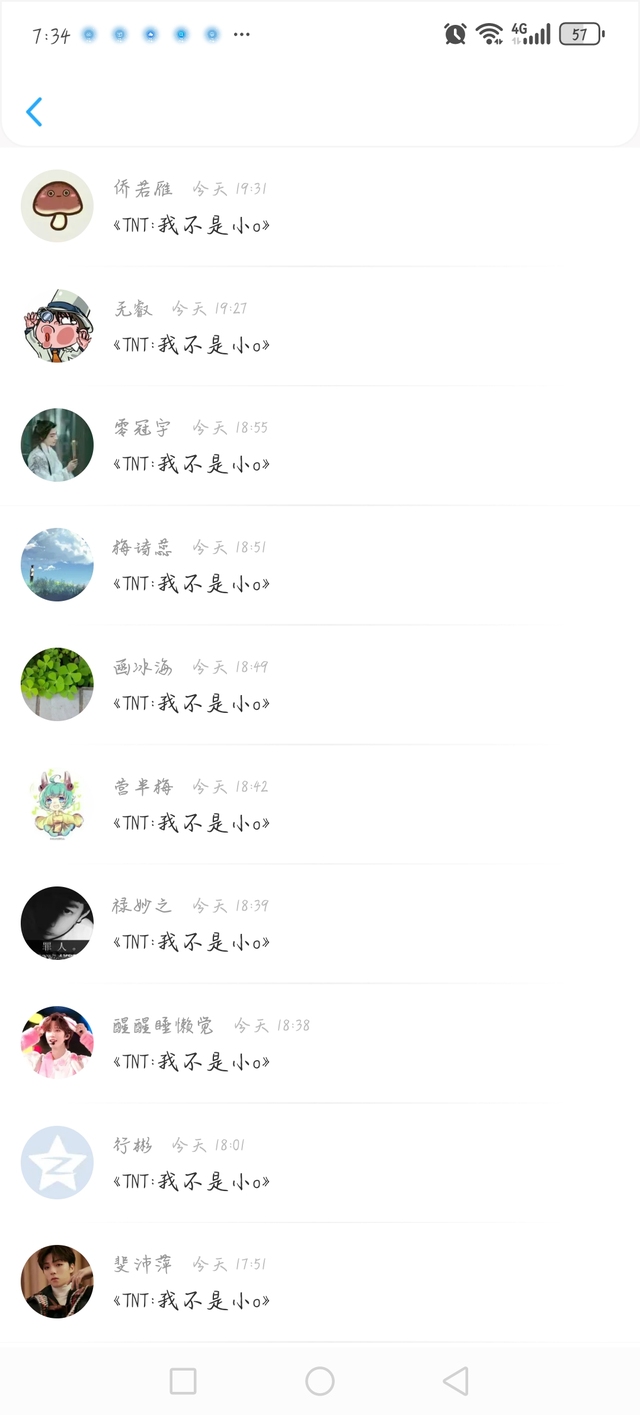Image resolution: width=640 pixels, height=1415 pixels.
Task: Open recent apps with the square button
Action: [x=183, y=1381]
